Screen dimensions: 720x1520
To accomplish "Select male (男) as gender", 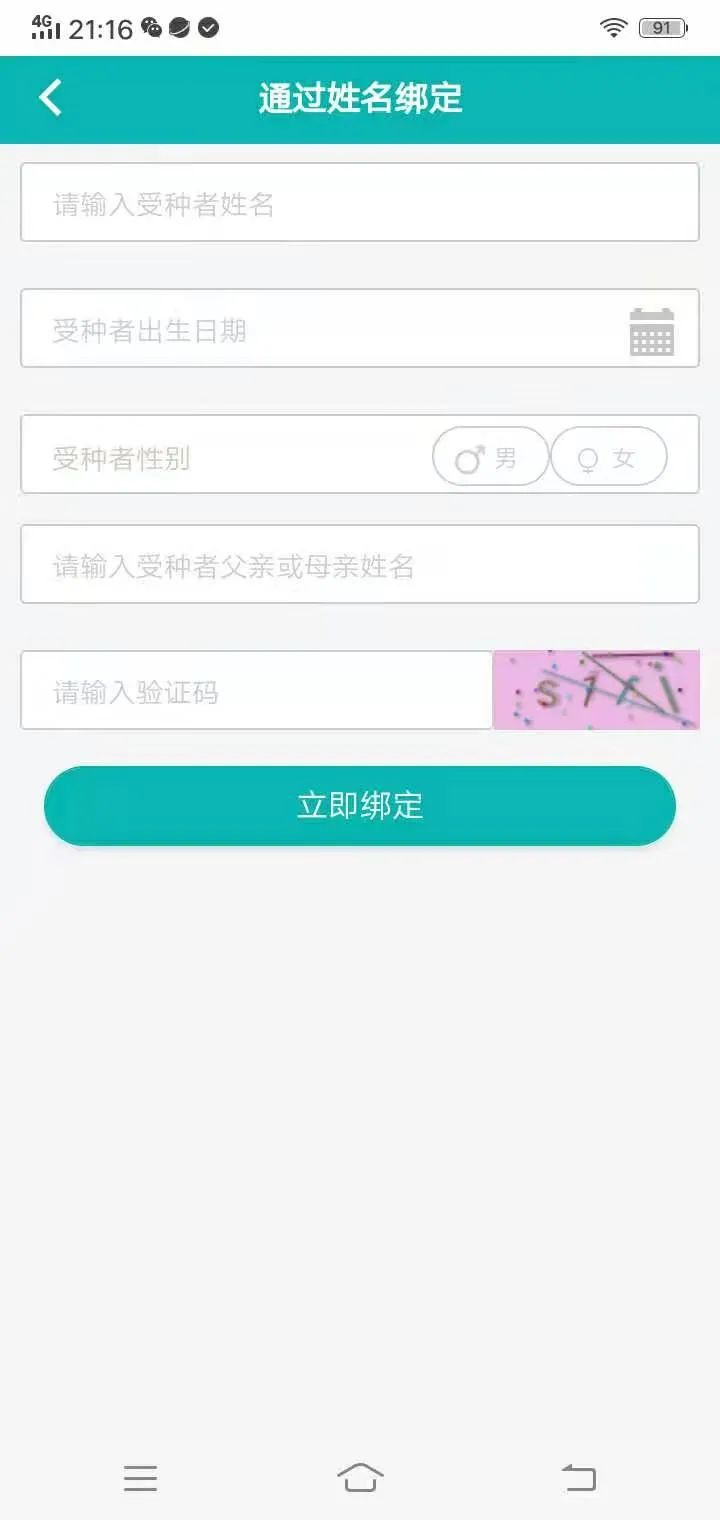I will tap(490, 458).
